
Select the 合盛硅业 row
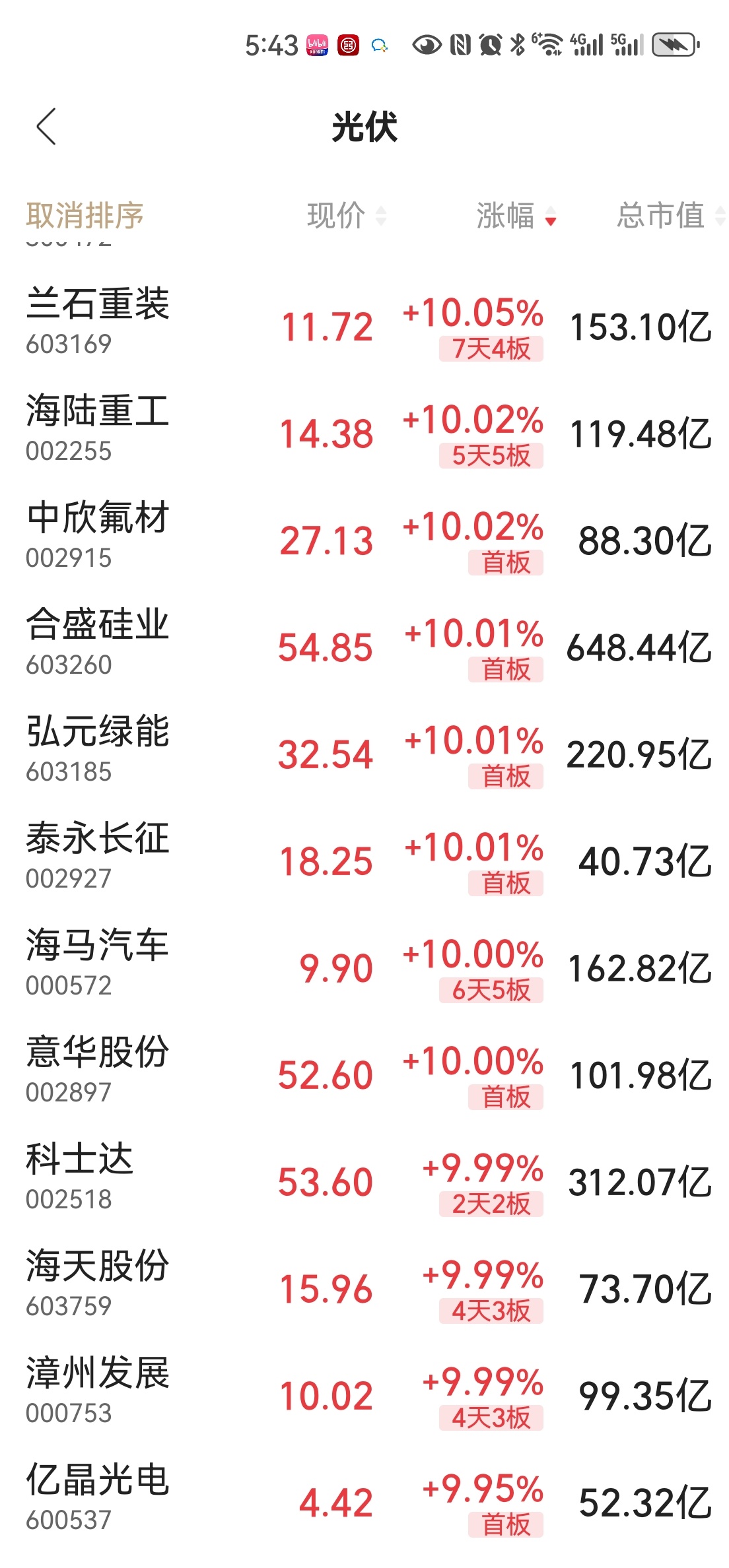click(x=98, y=640)
